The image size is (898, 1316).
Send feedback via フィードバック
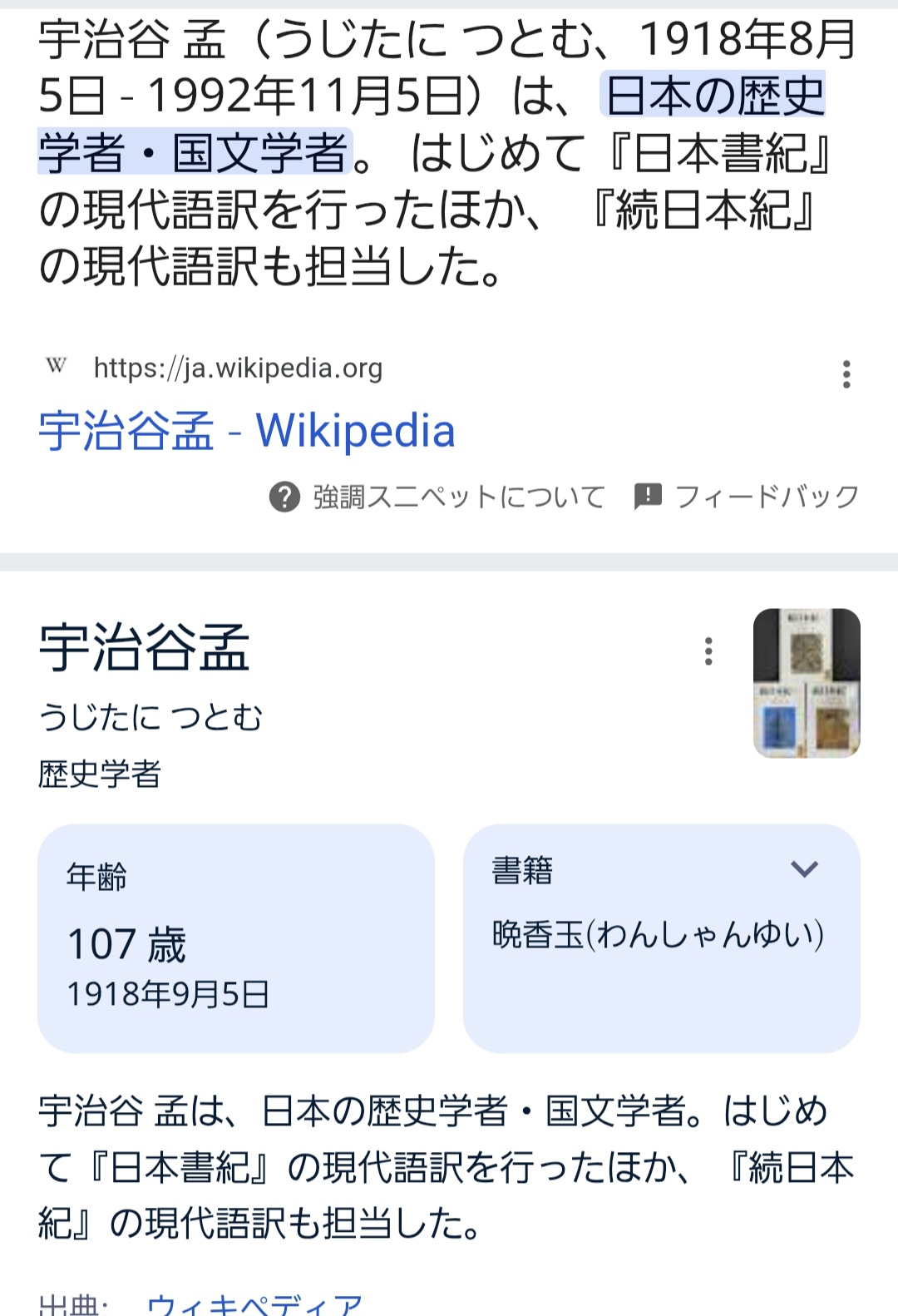(x=747, y=497)
